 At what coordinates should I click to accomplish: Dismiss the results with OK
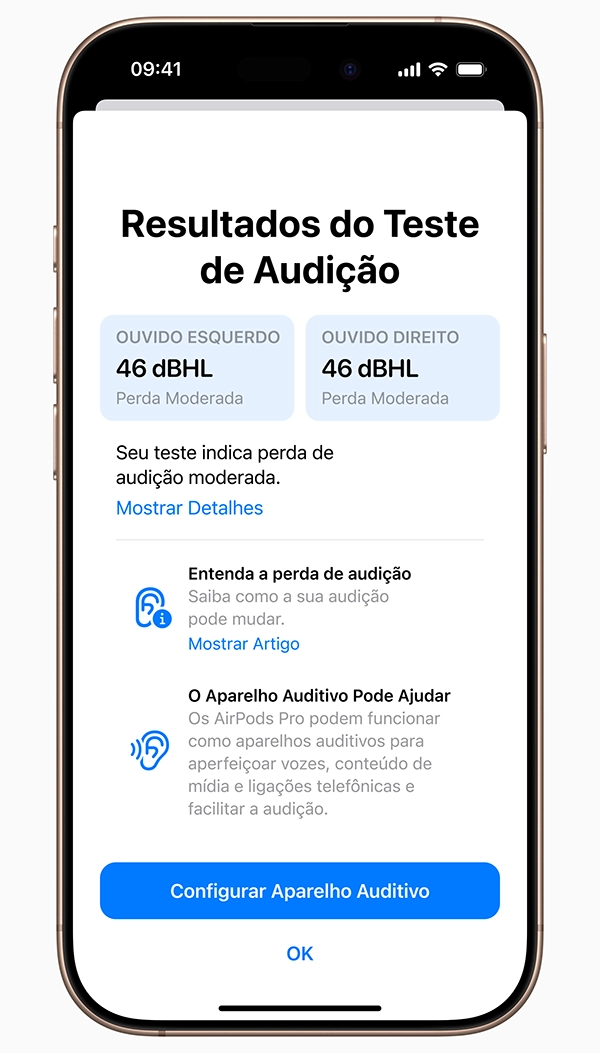click(x=300, y=954)
